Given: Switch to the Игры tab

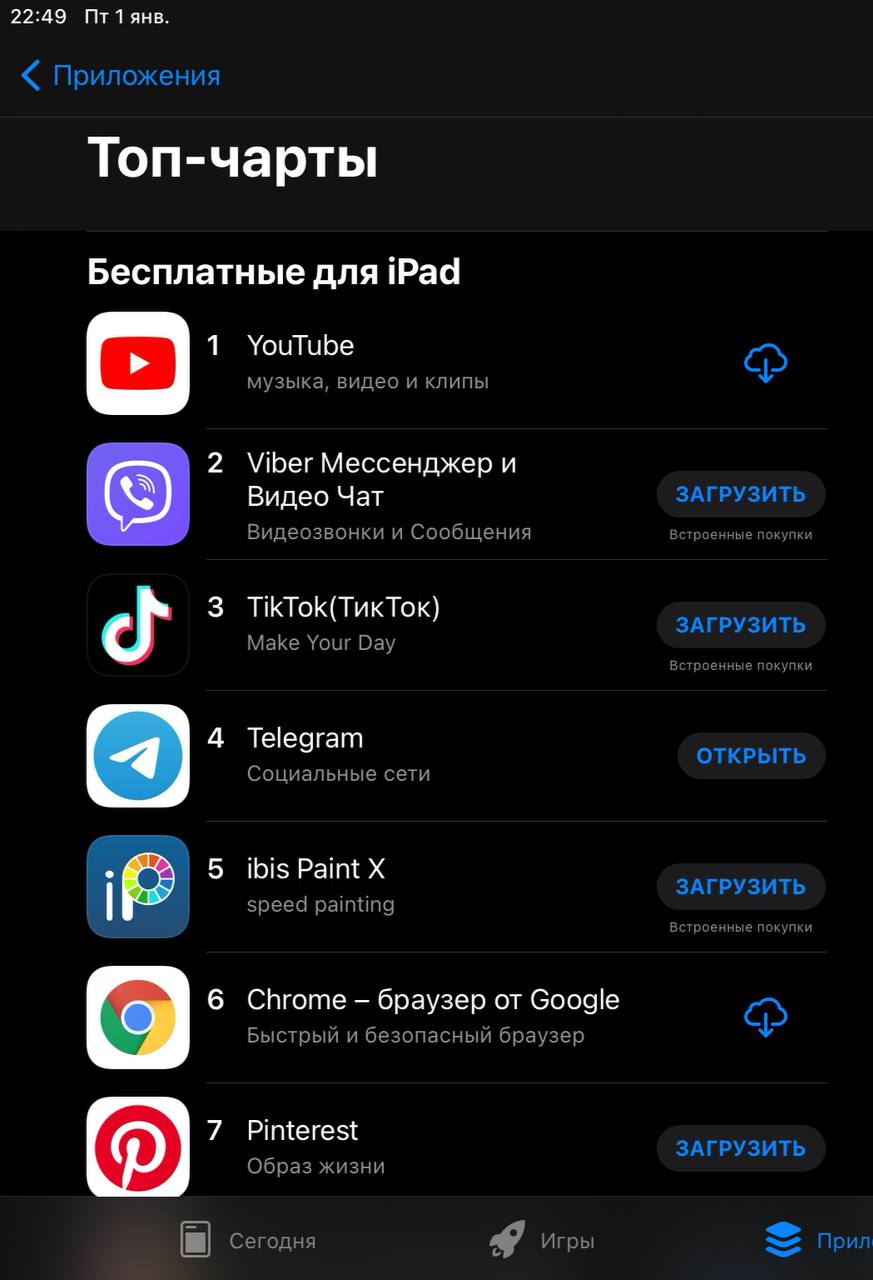Looking at the screenshot, I should [542, 1240].
